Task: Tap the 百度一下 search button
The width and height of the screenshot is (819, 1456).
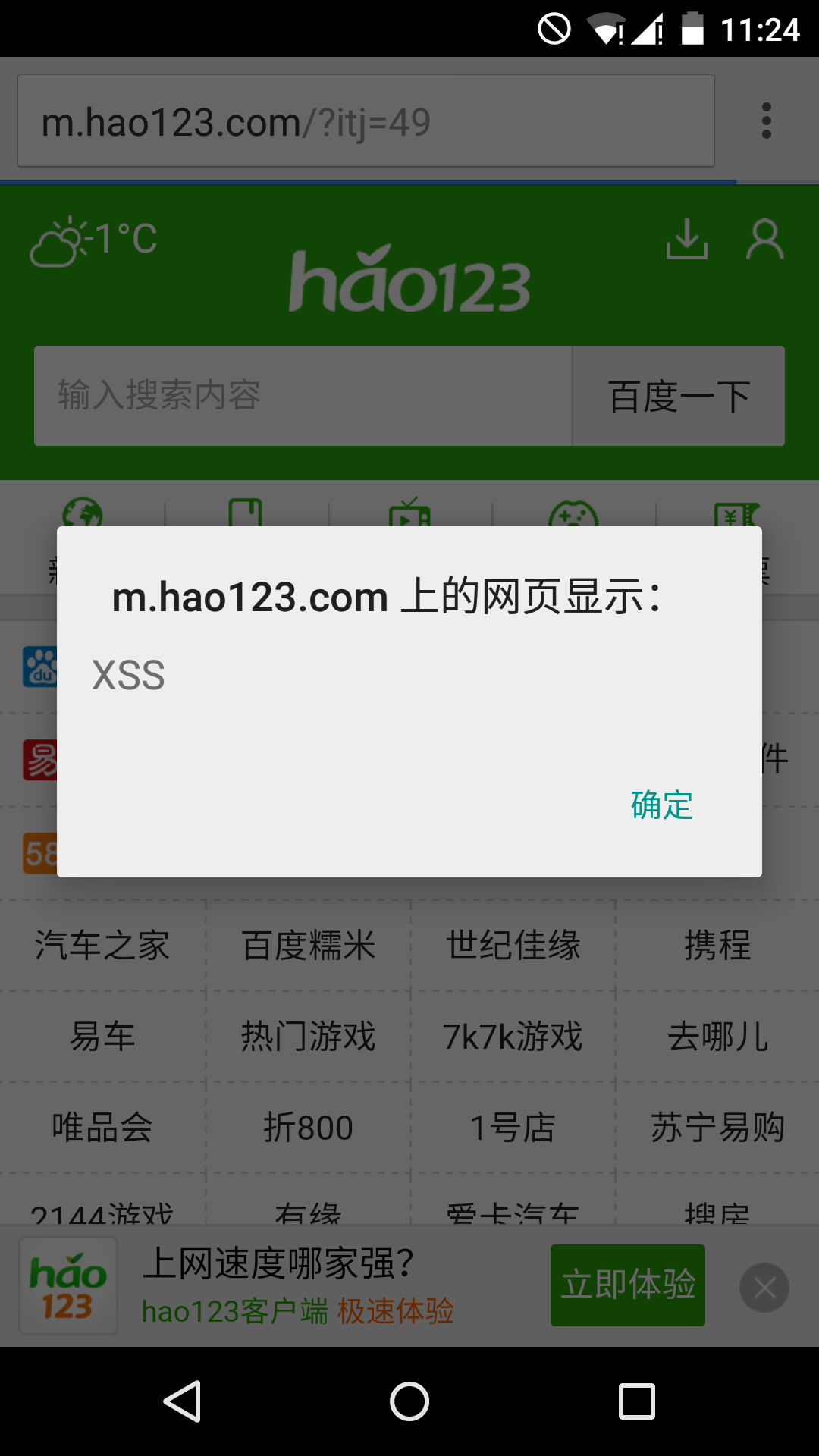Action: 679,396
